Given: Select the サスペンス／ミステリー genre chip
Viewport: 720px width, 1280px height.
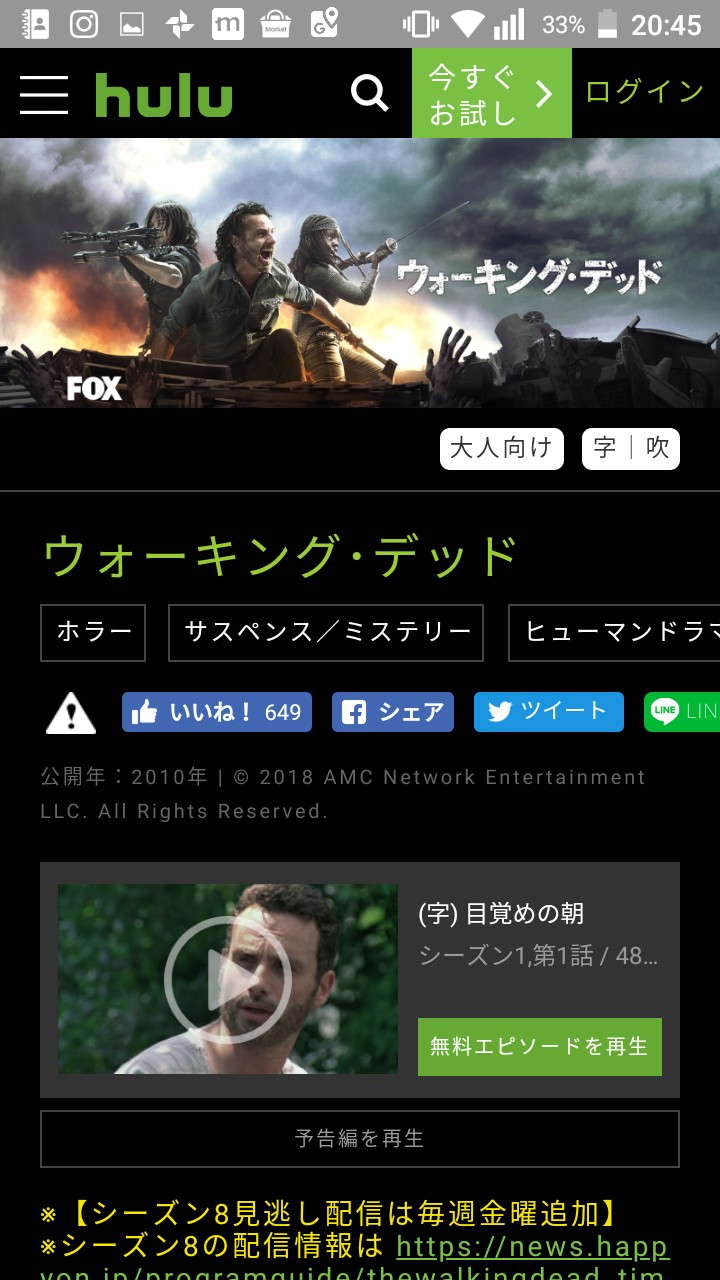Looking at the screenshot, I should click(326, 633).
